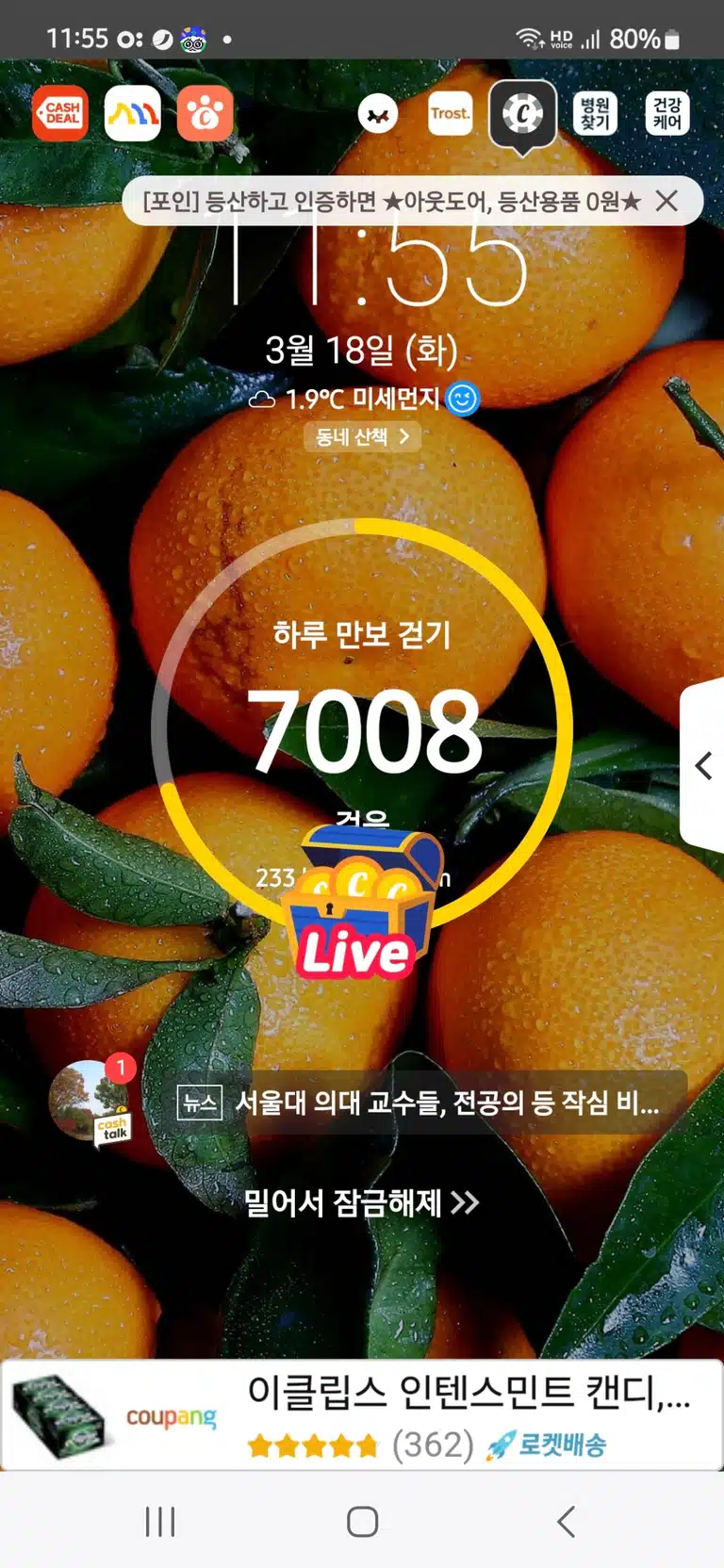Open recent apps
The height and width of the screenshot is (1568, 724).
(x=160, y=1521)
